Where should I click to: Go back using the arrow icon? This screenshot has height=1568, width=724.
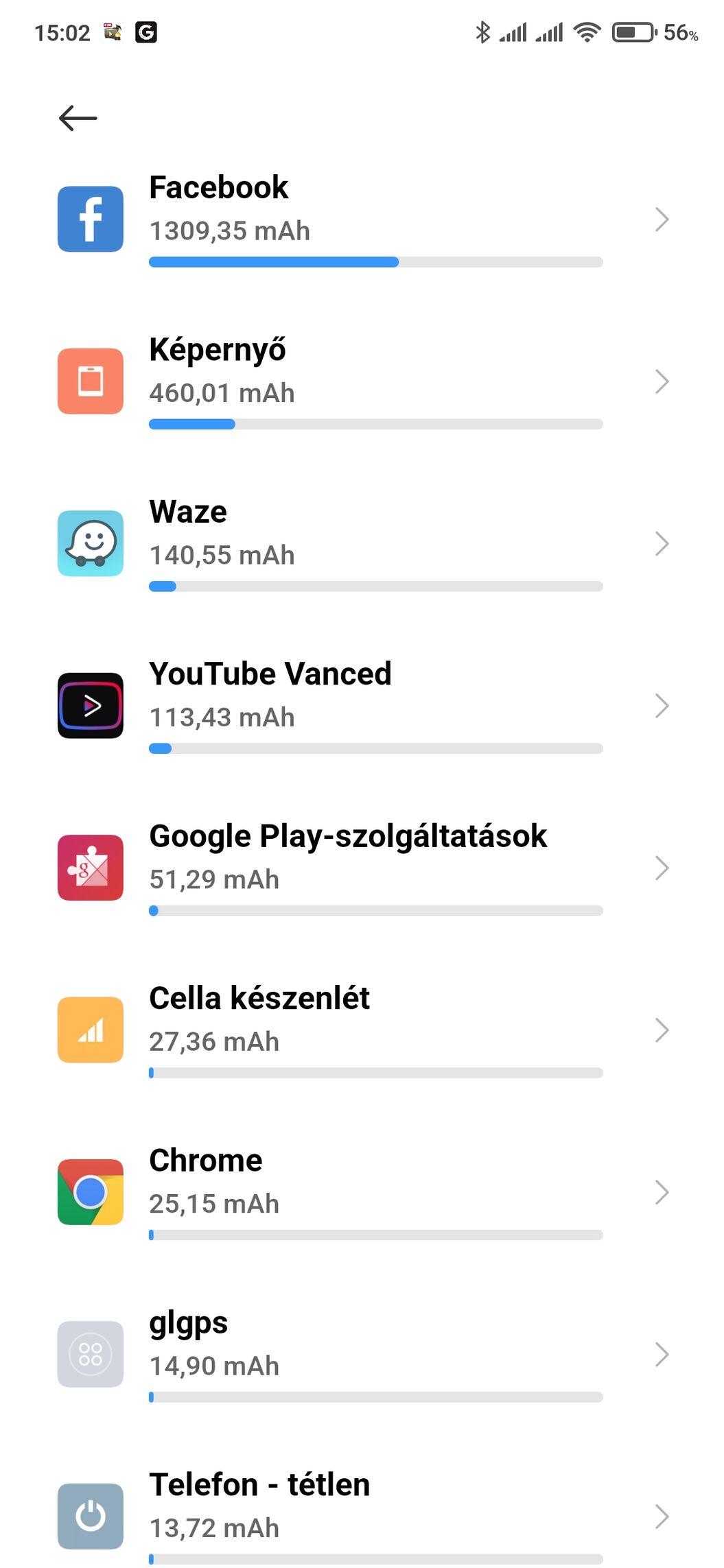(x=78, y=118)
